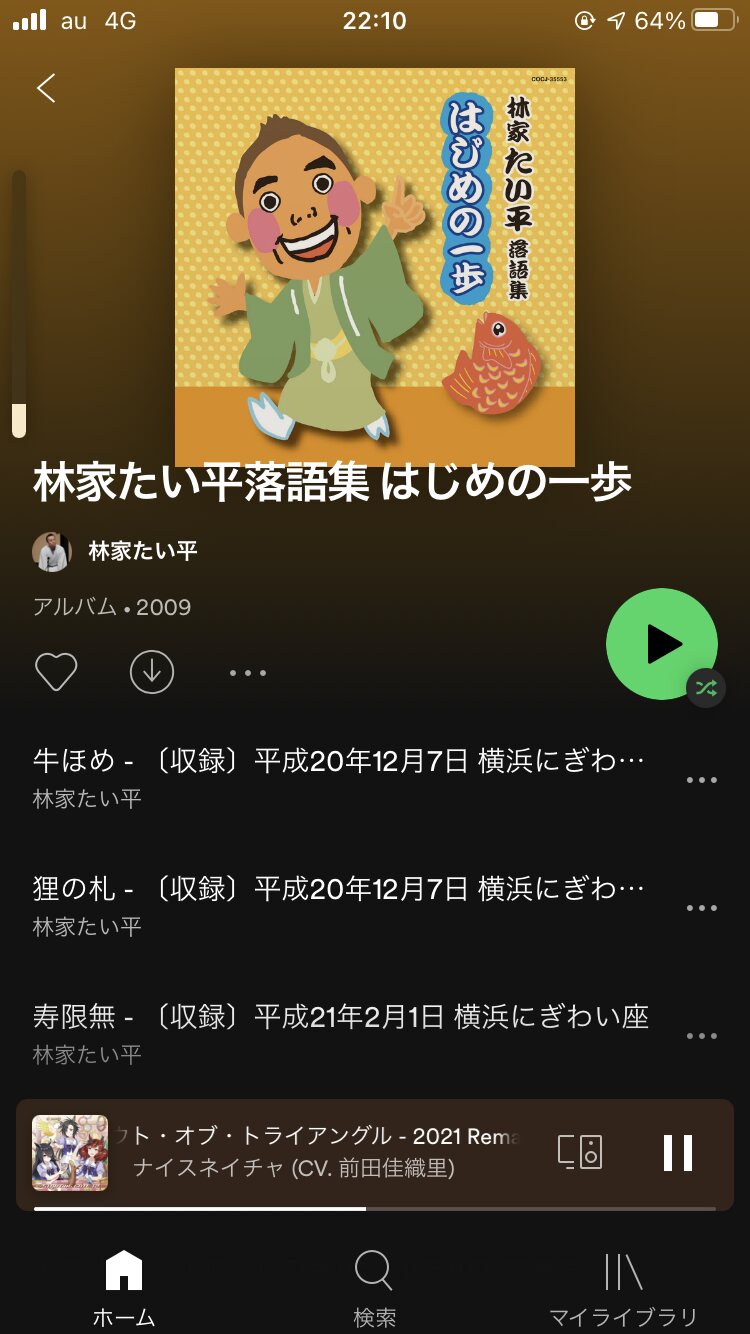
Task: Go back using the top-left arrow
Action: point(46,88)
